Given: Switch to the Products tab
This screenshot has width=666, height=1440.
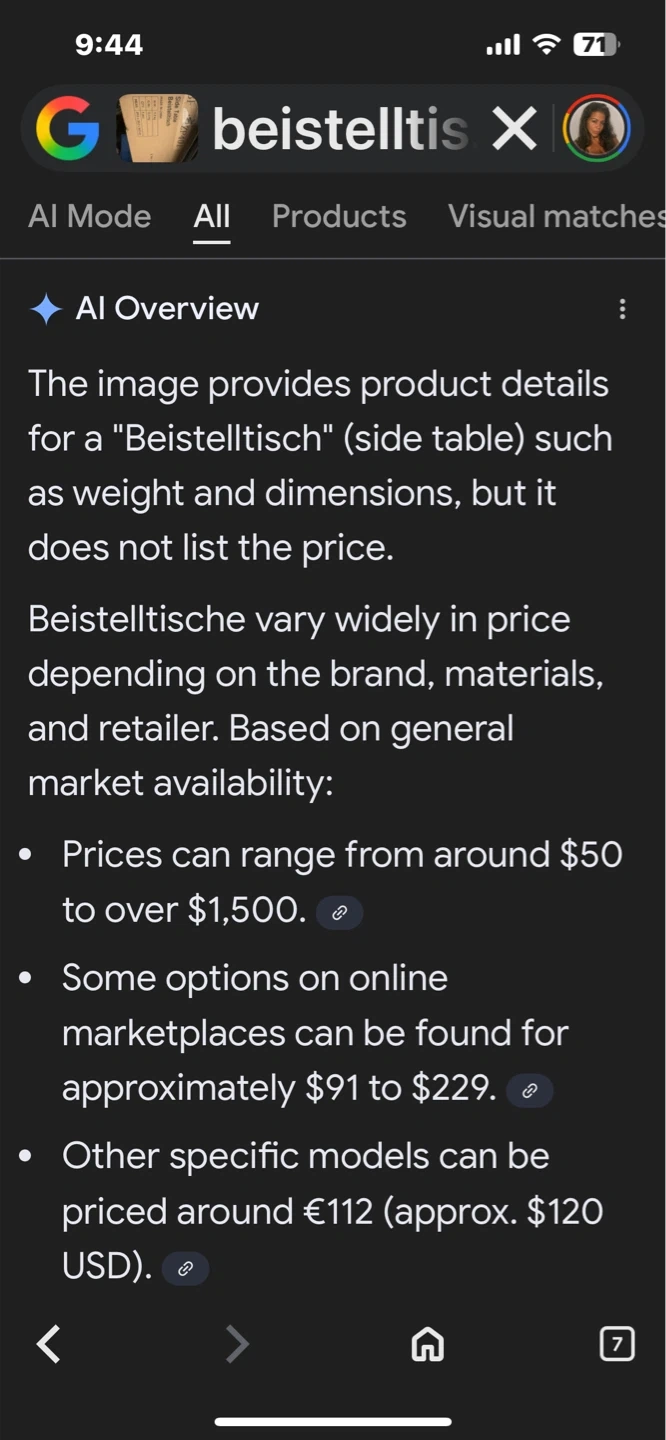Looking at the screenshot, I should click(x=339, y=216).
